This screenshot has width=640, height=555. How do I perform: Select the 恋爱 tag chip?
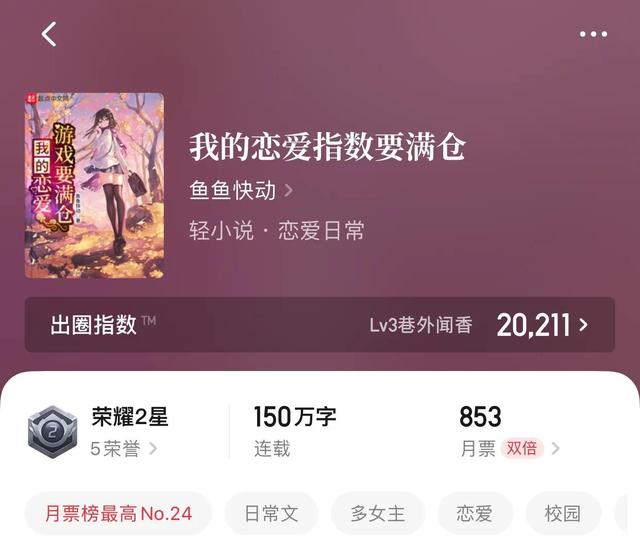[474, 514]
